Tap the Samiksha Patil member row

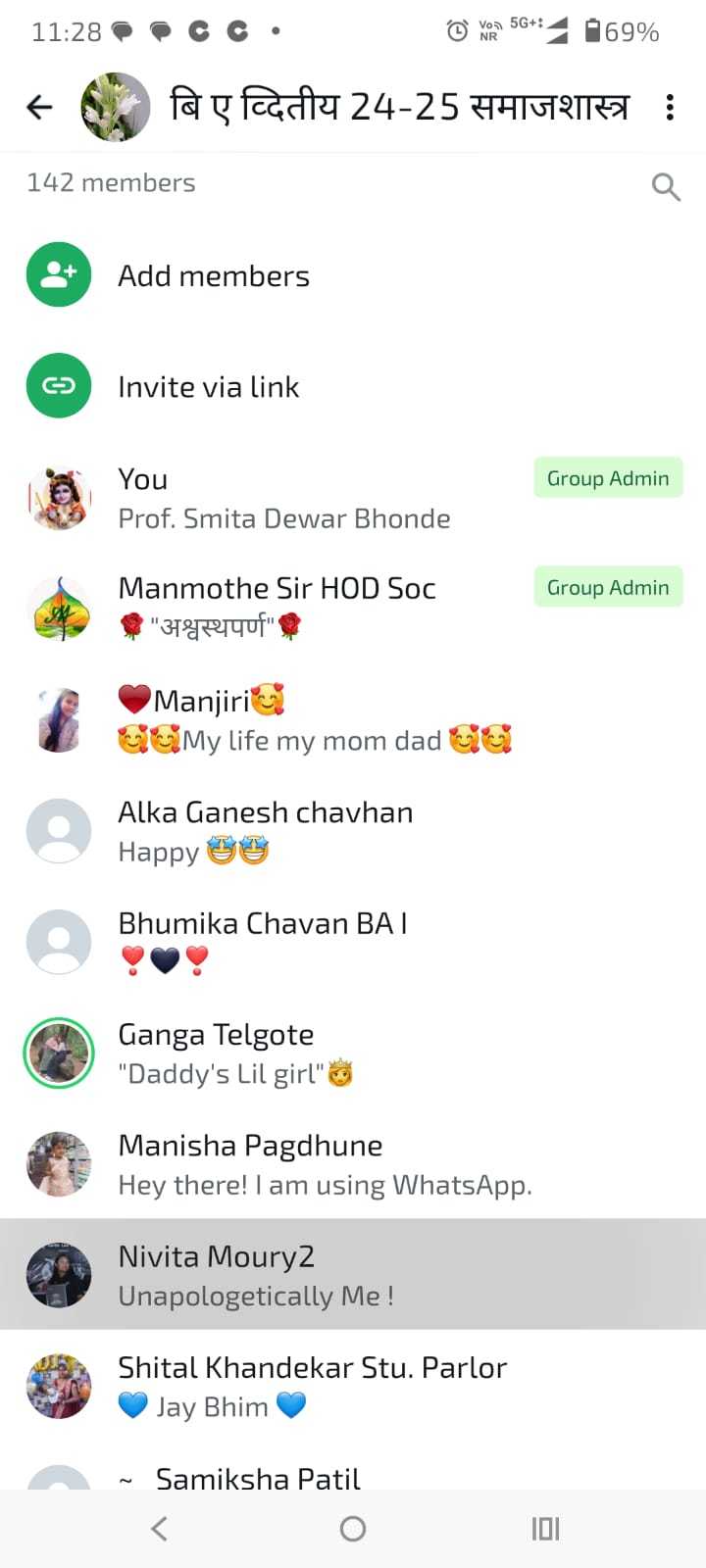pos(258,1476)
